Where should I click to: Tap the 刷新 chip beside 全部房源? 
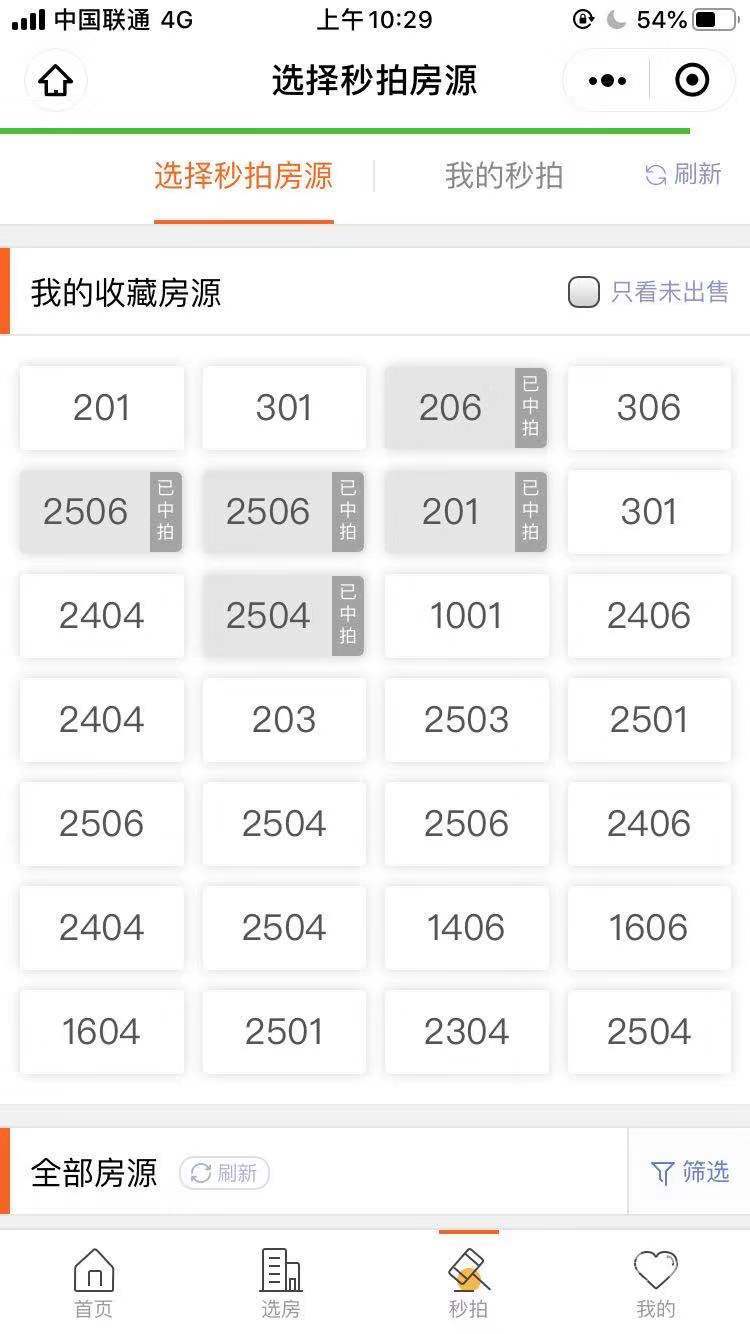click(225, 1173)
